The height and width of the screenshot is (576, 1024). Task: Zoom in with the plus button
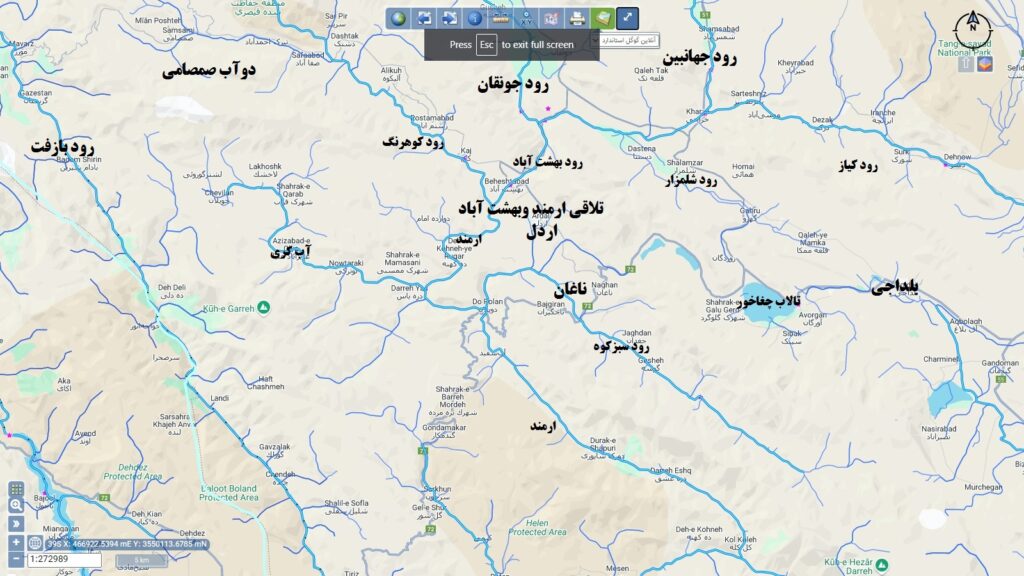click(17, 541)
